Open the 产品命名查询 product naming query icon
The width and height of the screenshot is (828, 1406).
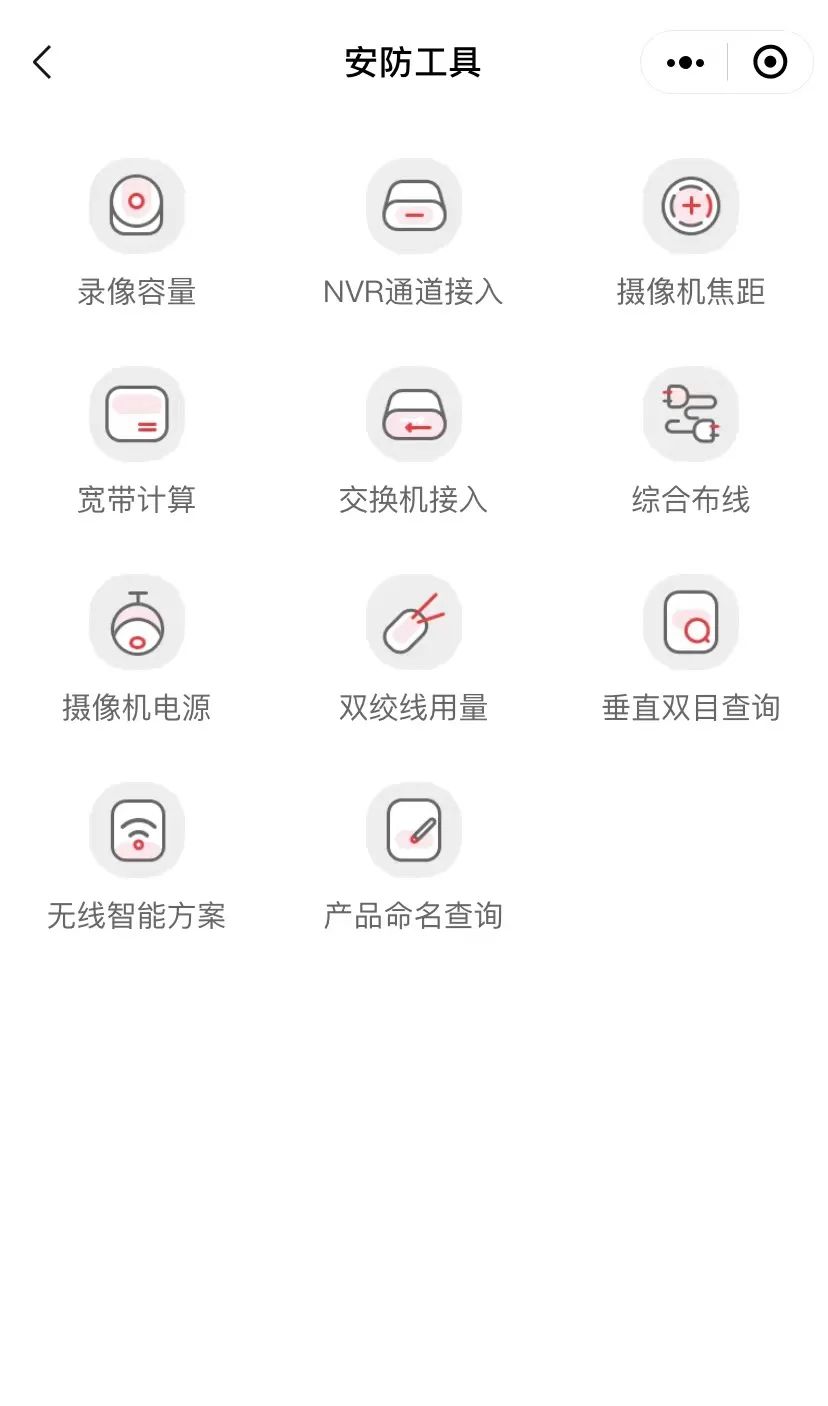point(414,829)
